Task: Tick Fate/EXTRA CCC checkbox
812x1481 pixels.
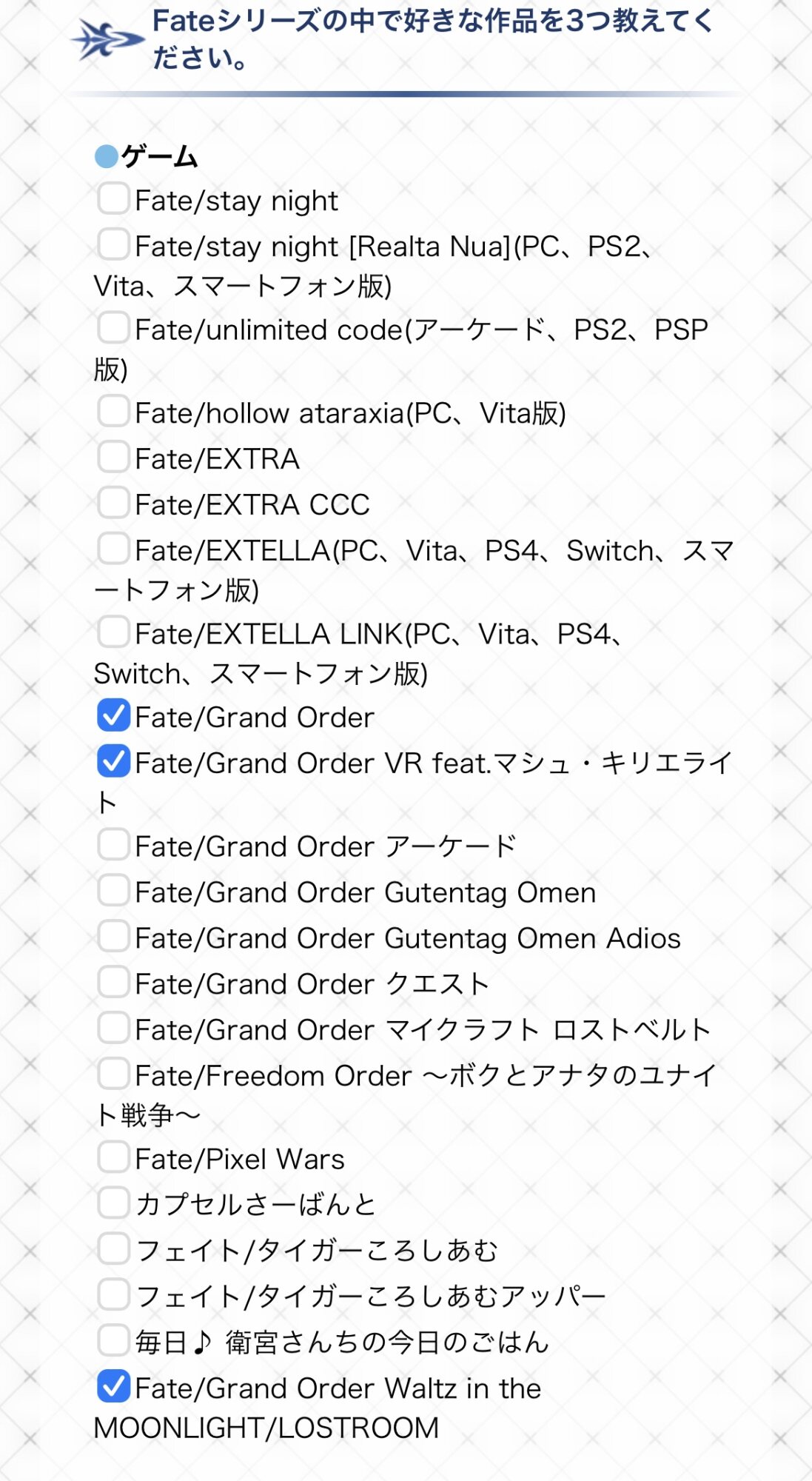Action: (113, 504)
